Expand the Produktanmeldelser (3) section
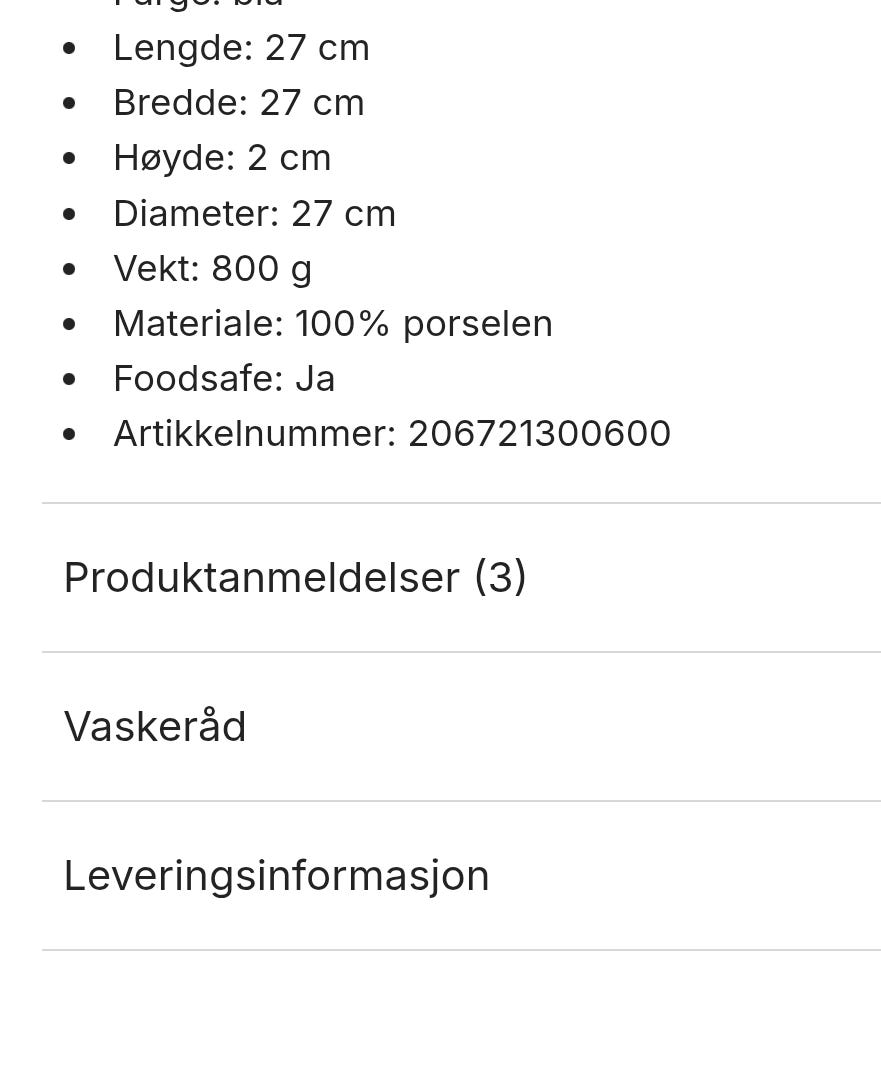 (295, 578)
